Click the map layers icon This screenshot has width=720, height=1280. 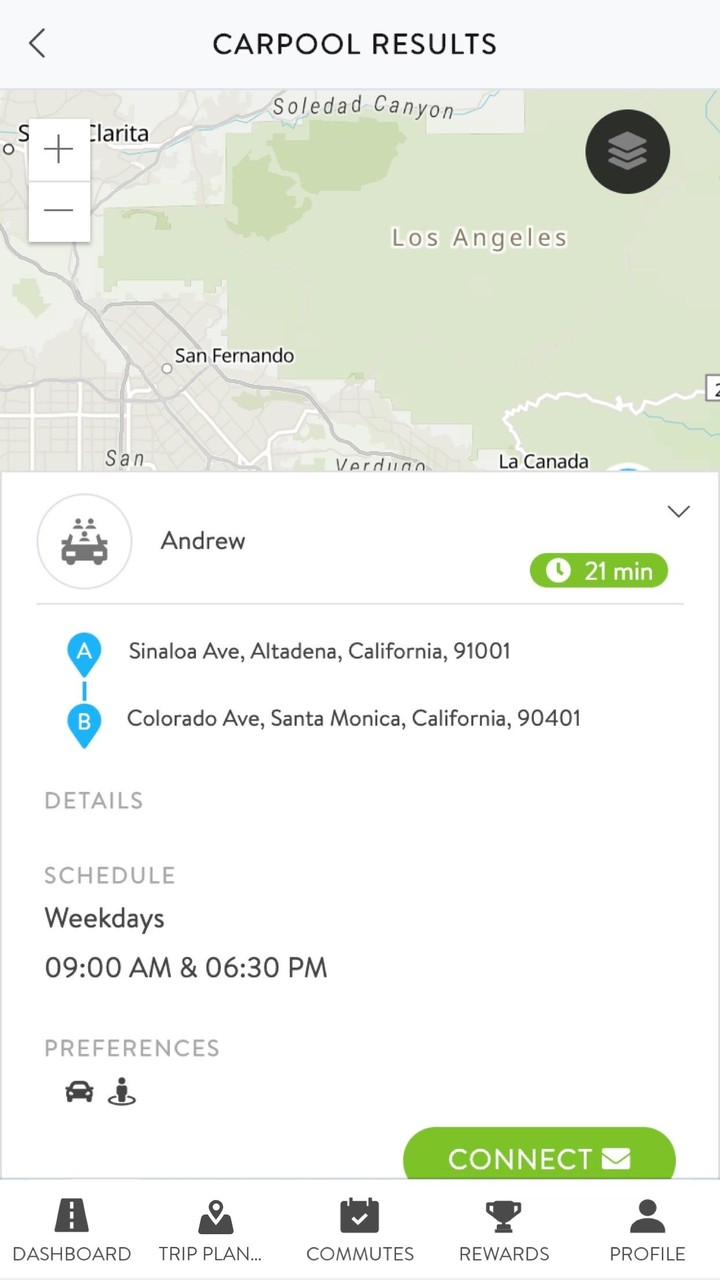(x=627, y=151)
